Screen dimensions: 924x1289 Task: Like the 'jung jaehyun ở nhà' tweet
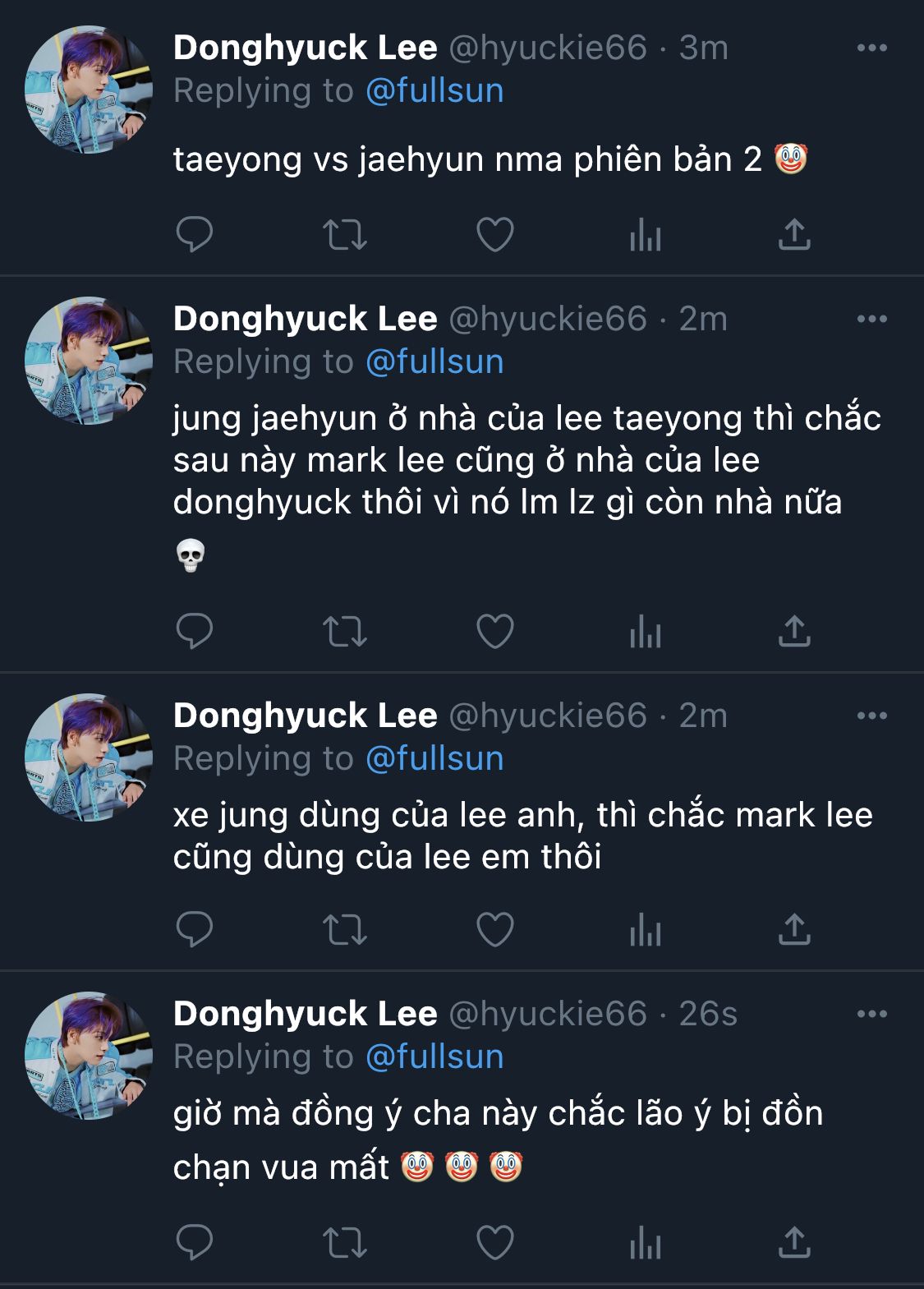pos(495,632)
